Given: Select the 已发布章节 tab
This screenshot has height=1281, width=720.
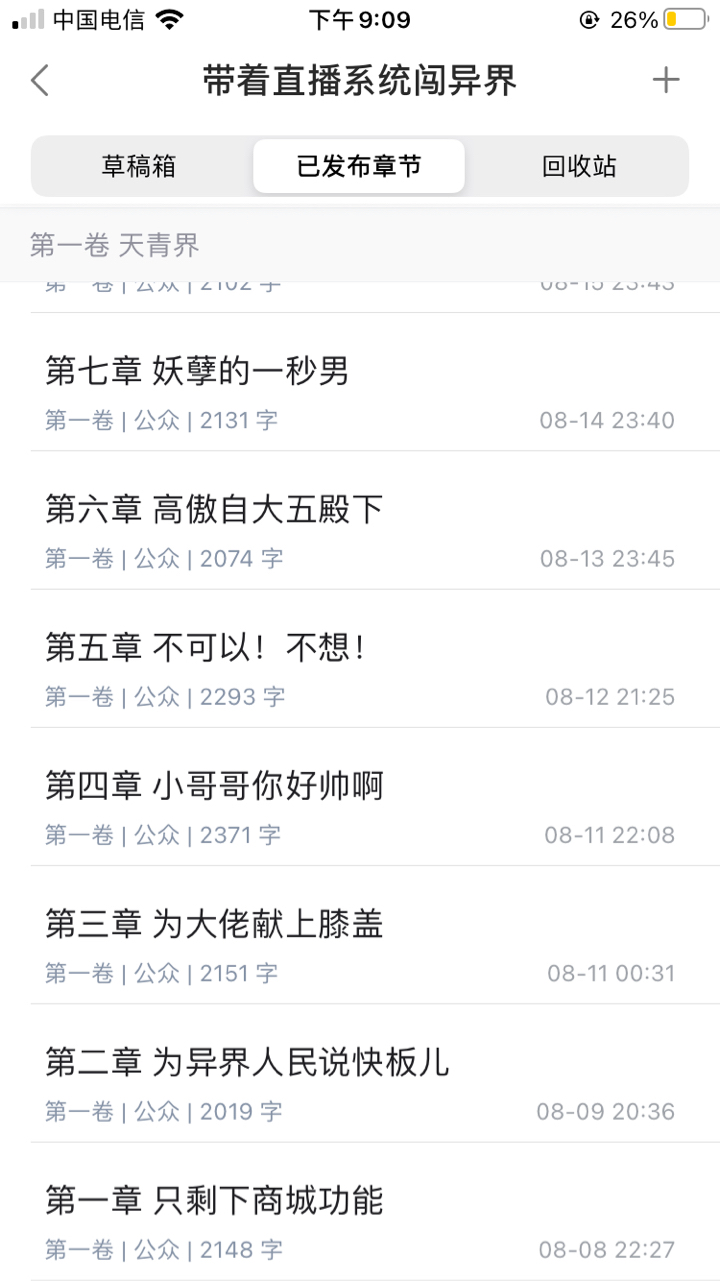Looking at the screenshot, I should 359,166.
